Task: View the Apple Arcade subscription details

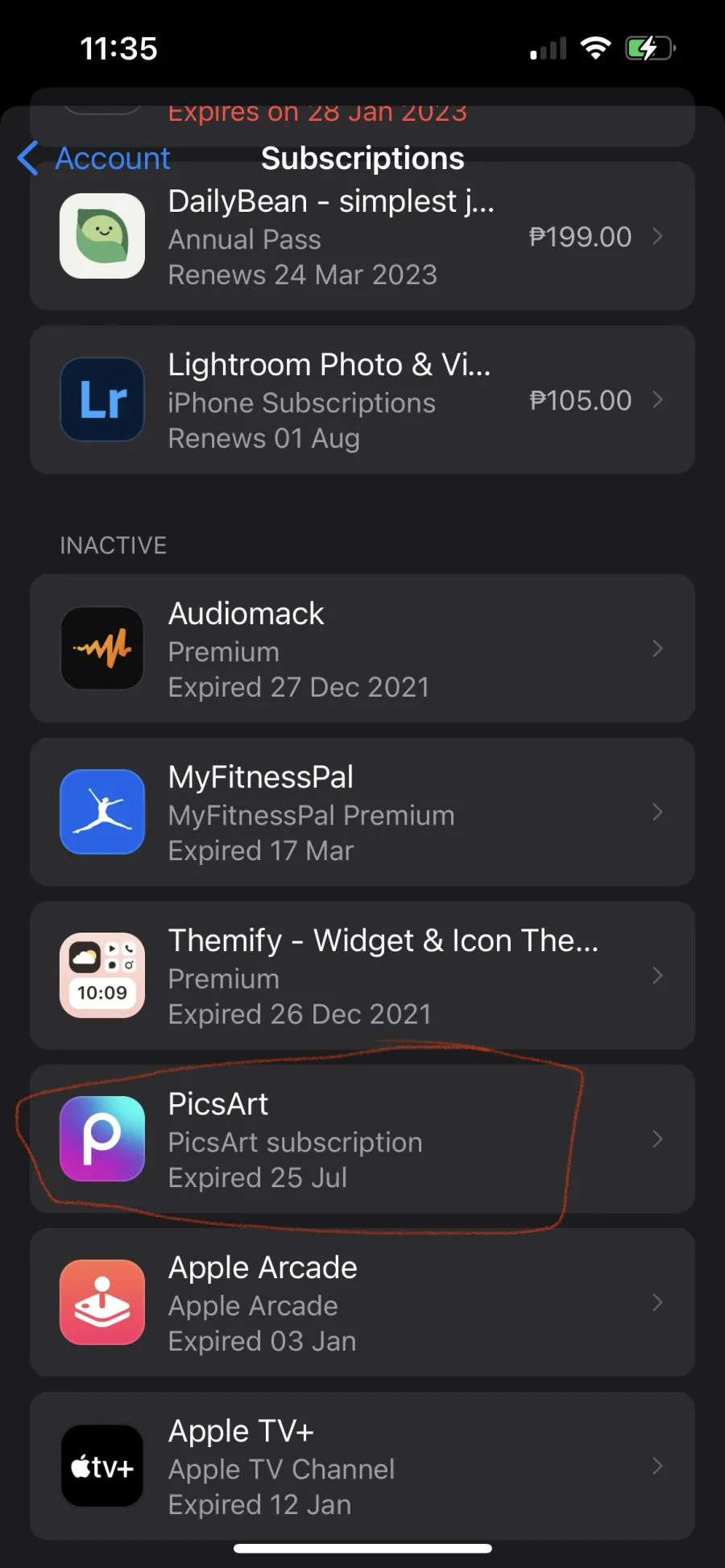Action: click(x=362, y=1302)
